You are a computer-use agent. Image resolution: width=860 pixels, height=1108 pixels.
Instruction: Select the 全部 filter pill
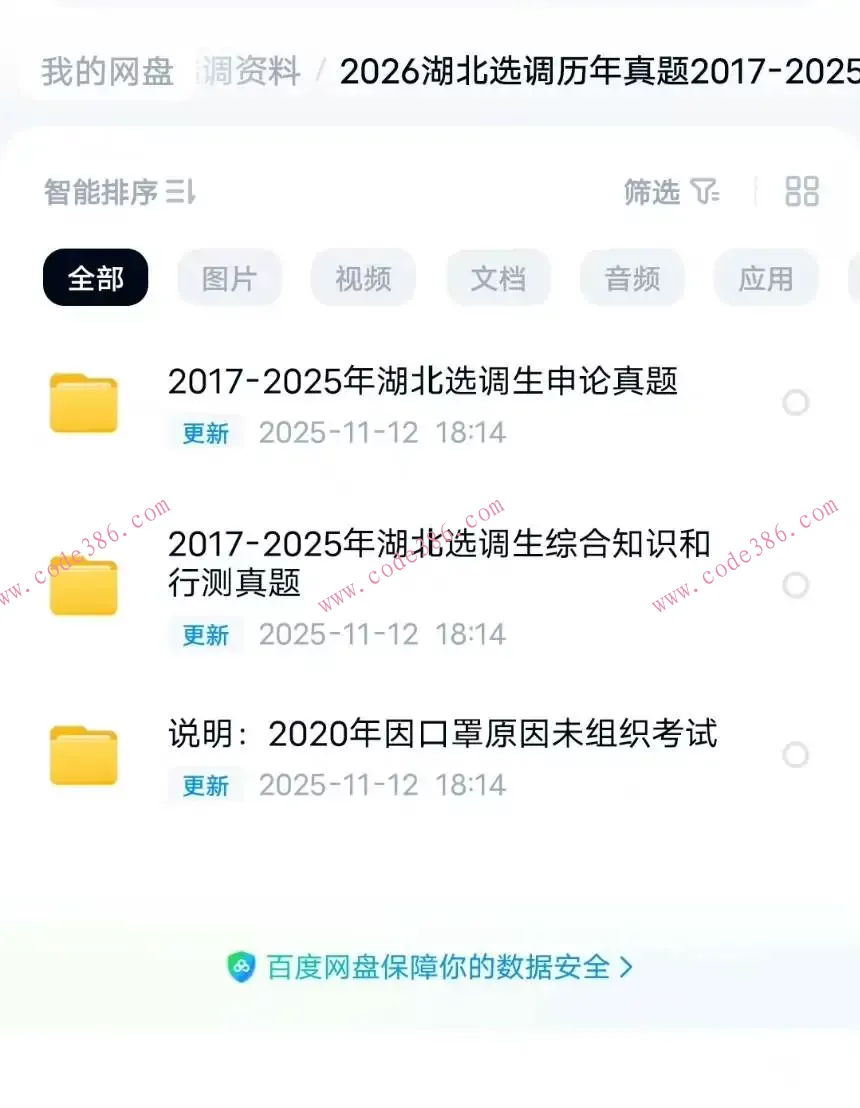(x=95, y=278)
